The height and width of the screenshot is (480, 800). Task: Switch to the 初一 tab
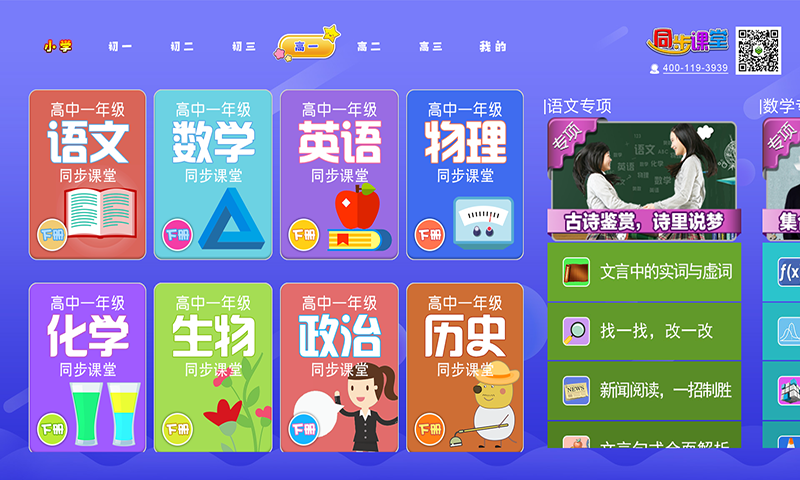coord(120,46)
